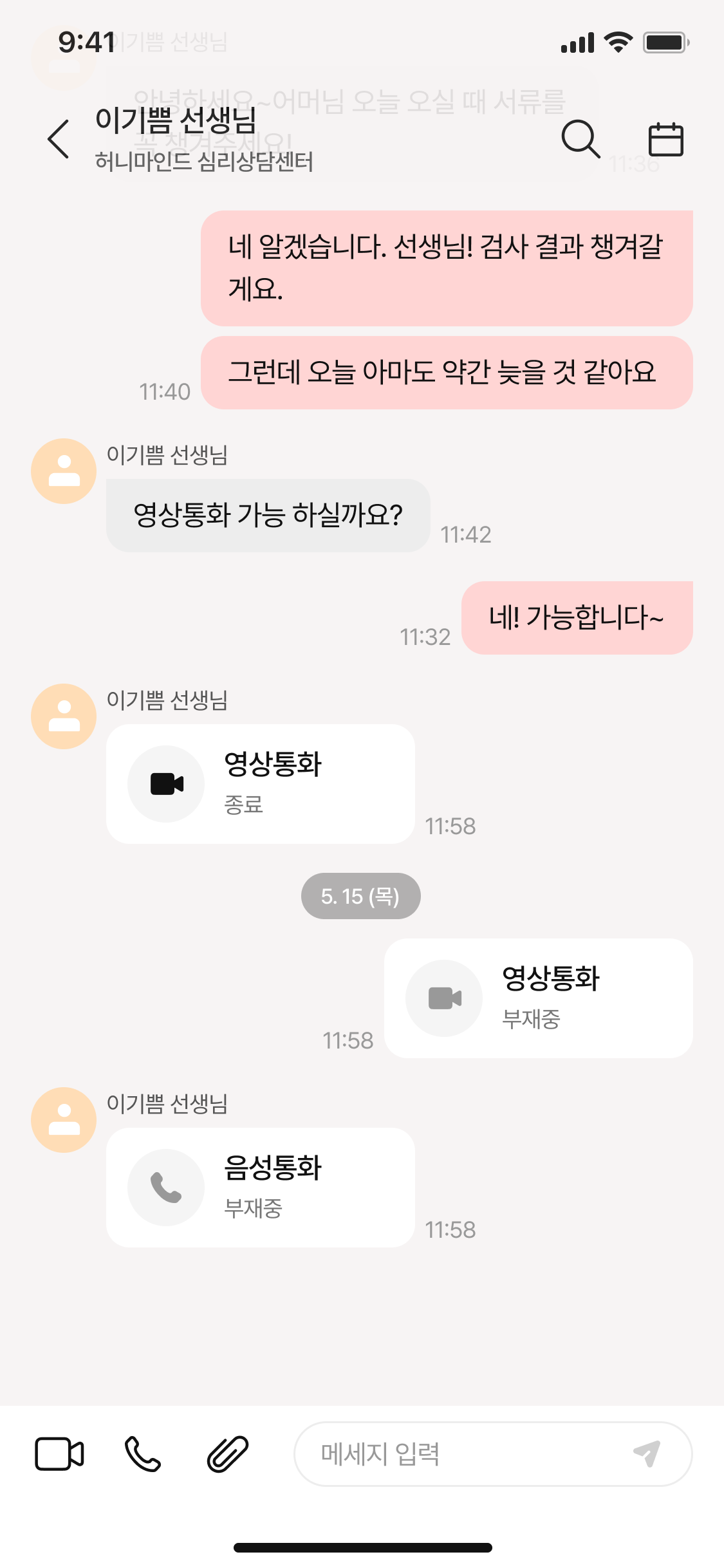Tap the phone icon inside the 음성통화 부재중 card
This screenshot has height=1568, width=724.
[165, 1187]
